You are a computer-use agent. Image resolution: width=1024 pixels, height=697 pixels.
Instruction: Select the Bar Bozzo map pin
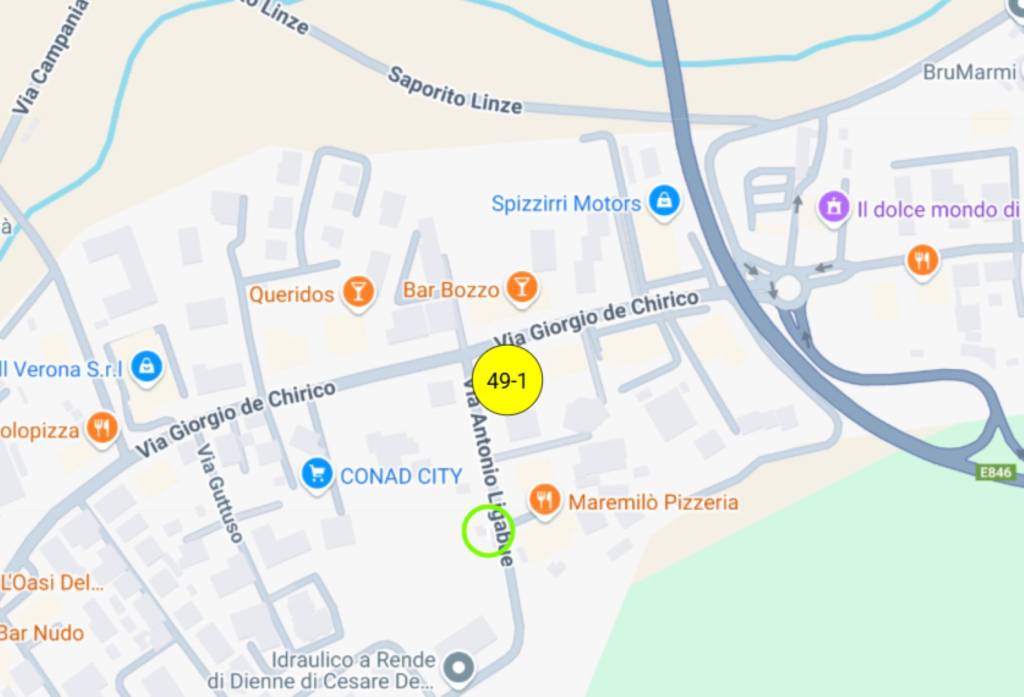pos(520,288)
